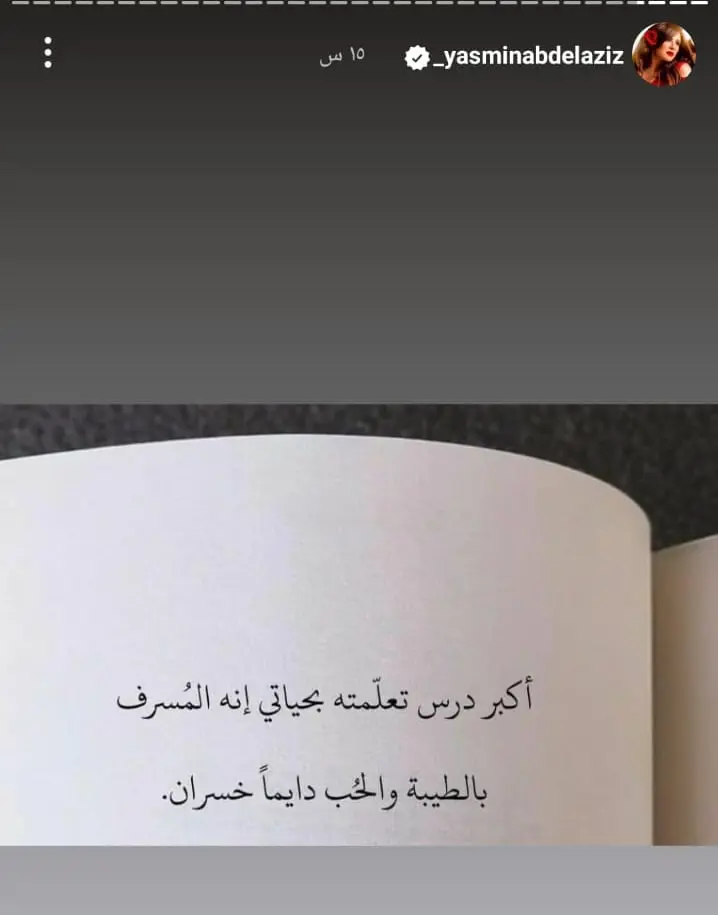The image size is (718, 915).
Task: Open the three-dot story options menu
Action: tap(48, 53)
